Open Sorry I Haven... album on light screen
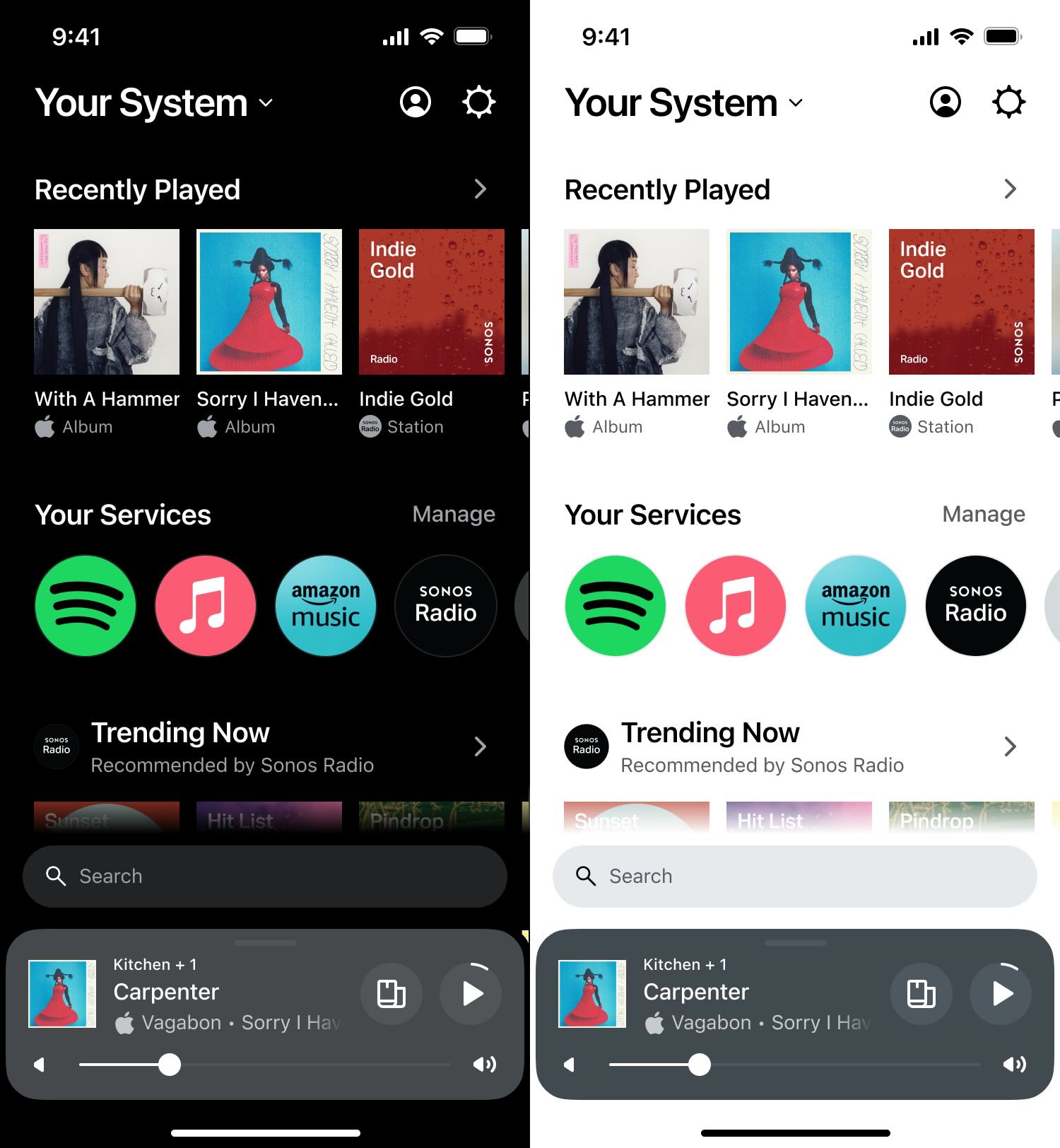 tap(799, 302)
